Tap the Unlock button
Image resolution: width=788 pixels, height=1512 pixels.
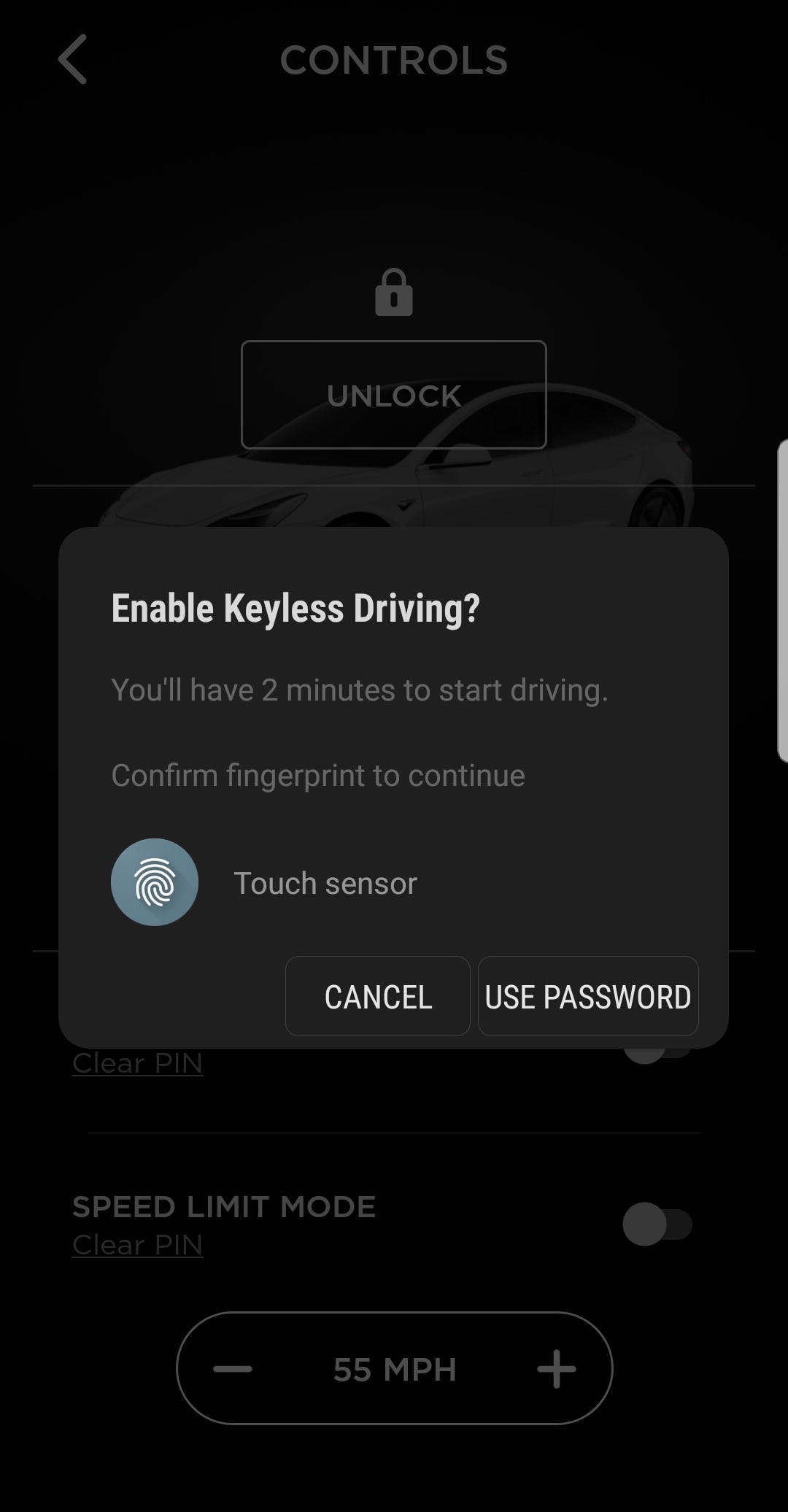point(393,395)
